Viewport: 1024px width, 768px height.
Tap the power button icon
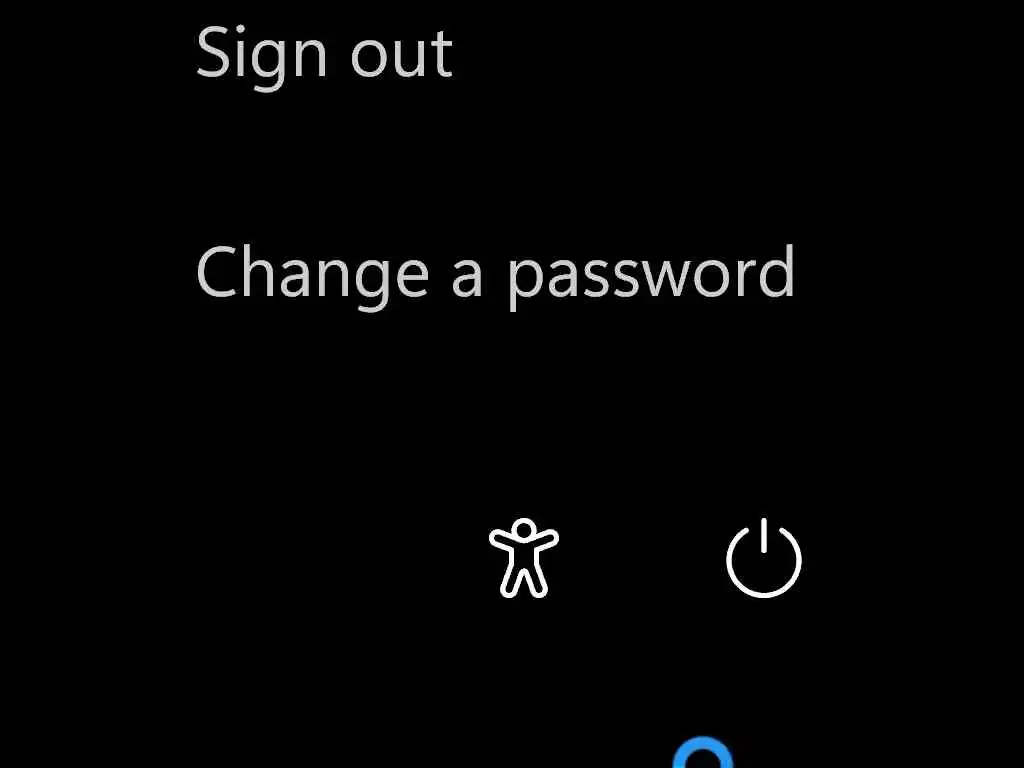[x=764, y=558]
